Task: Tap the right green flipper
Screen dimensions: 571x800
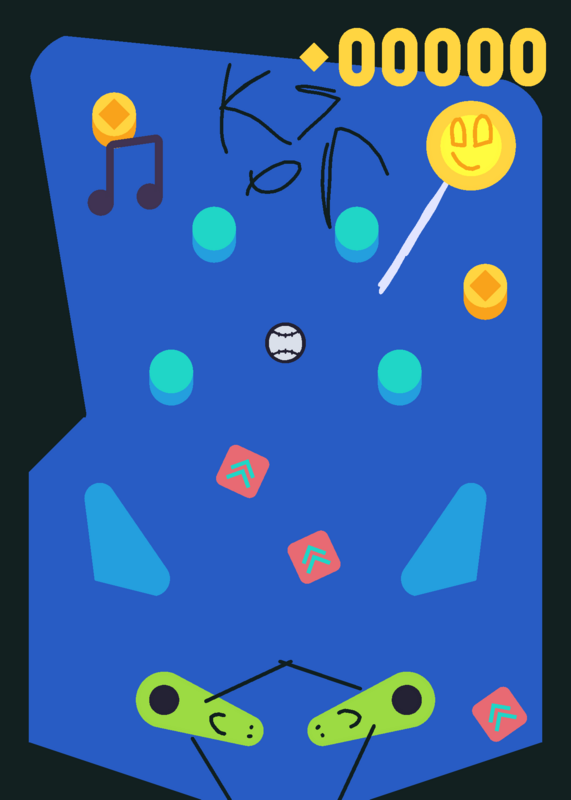Action: [371, 708]
